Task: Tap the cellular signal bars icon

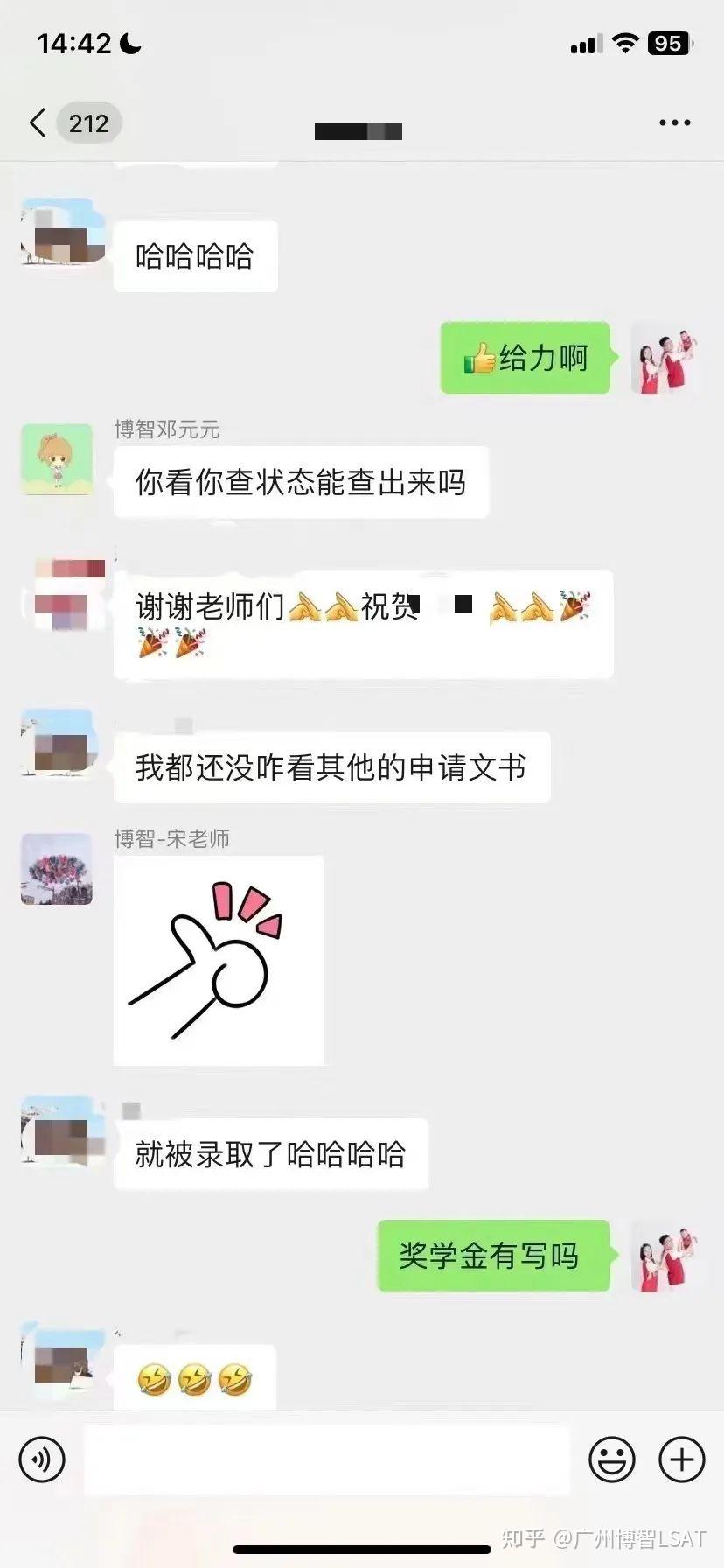Action: (584, 43)
